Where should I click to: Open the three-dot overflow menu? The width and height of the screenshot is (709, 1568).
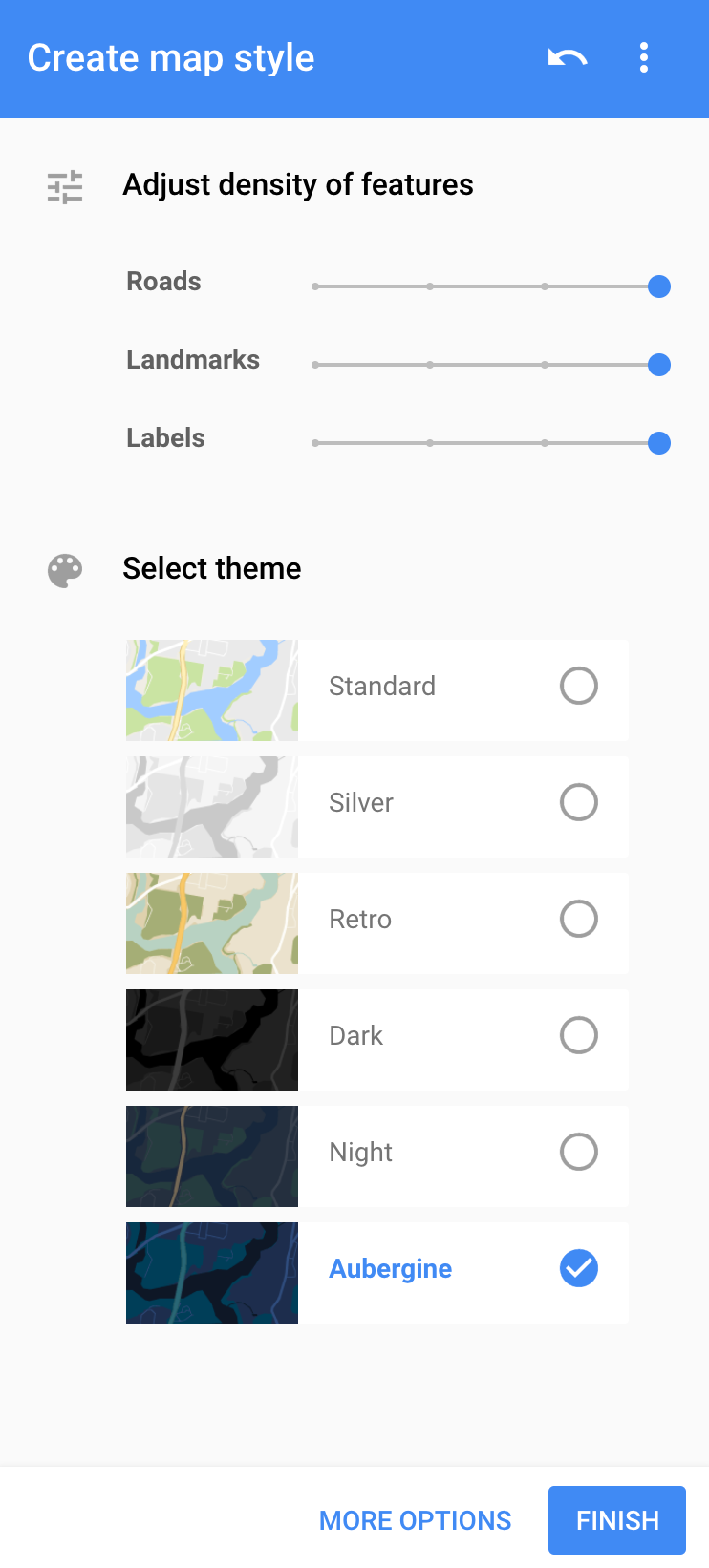coord(644,58)
